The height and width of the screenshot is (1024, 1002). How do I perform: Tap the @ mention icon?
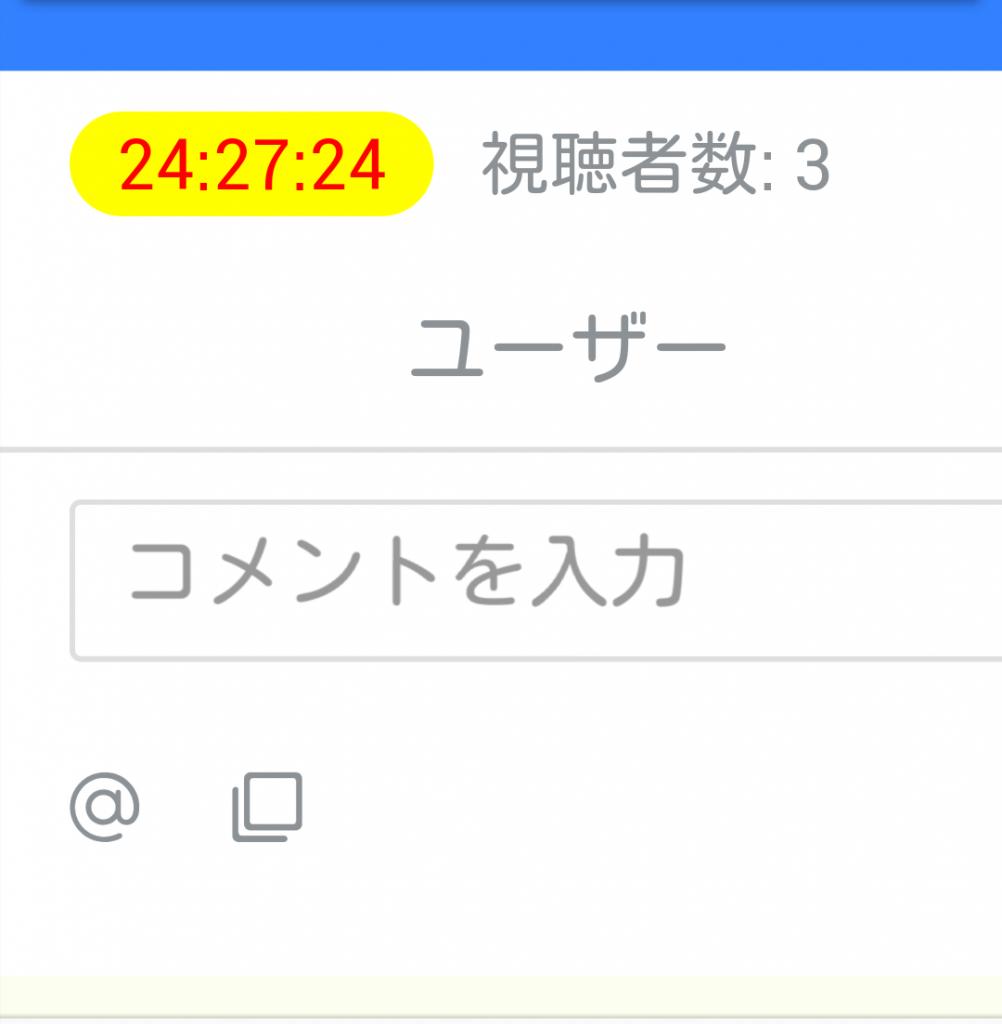coord(104,806)
